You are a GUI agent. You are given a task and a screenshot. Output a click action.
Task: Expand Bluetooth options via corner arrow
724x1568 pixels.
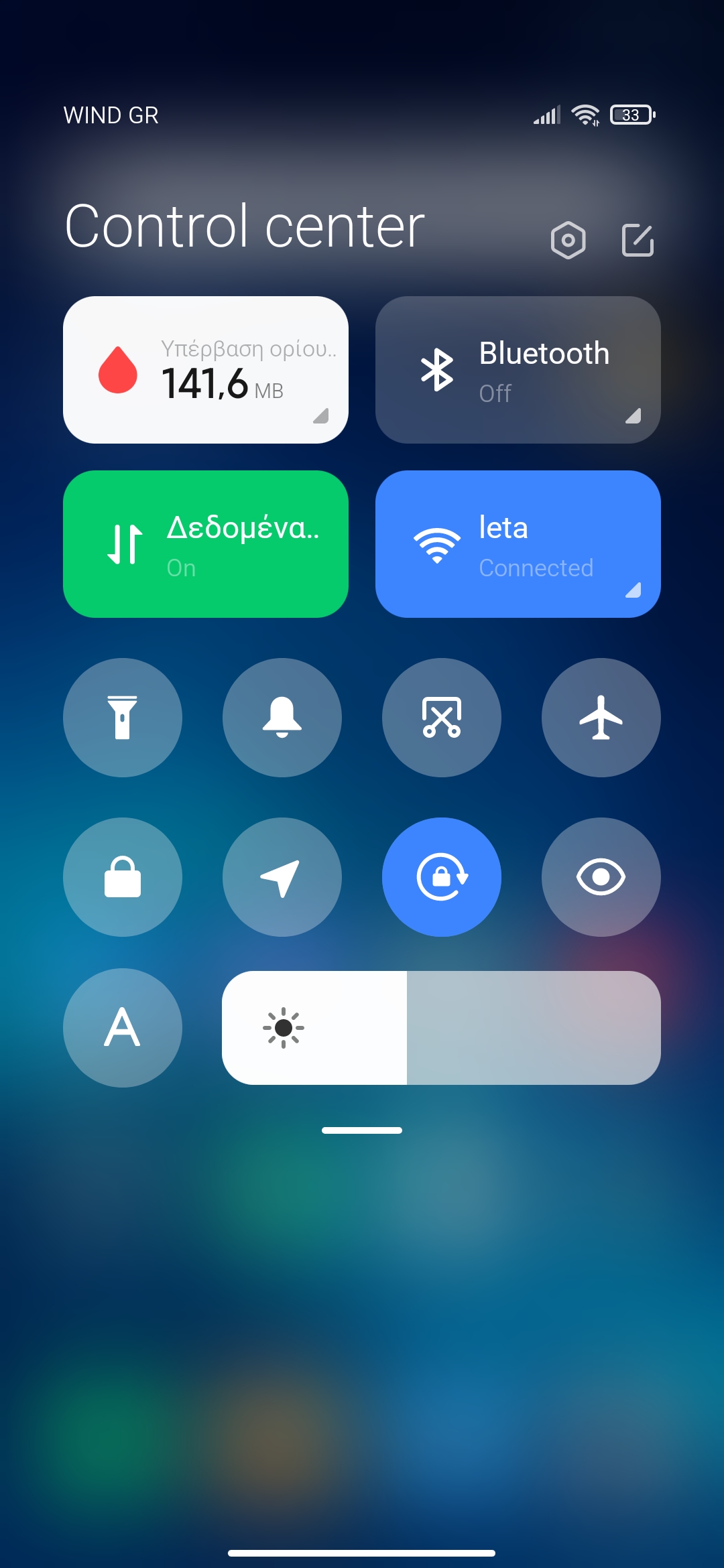(633, 416)
